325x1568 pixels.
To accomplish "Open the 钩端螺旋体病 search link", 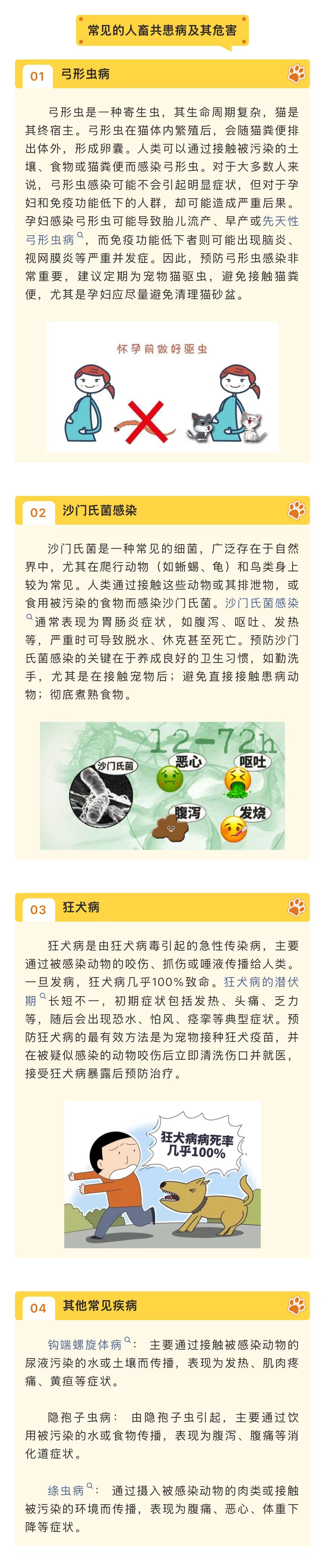I will [85, 1345].
